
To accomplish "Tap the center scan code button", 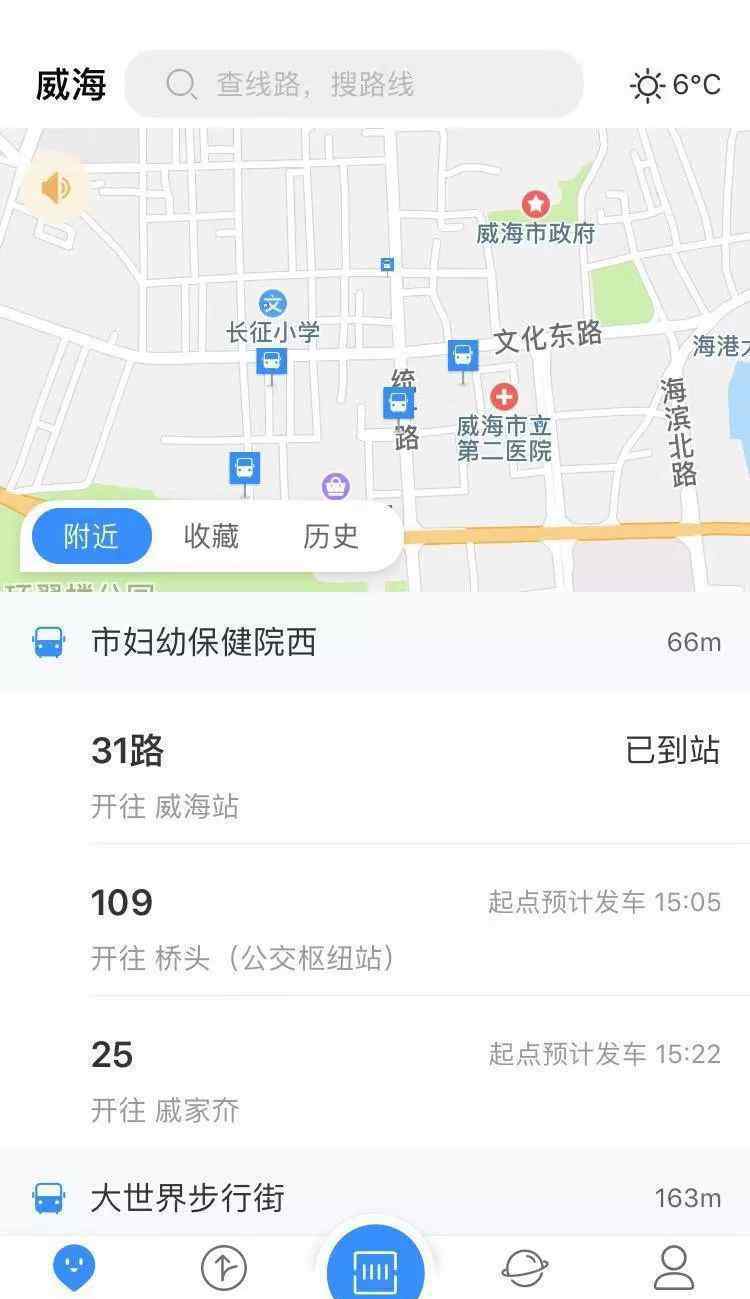I will [x=376, y=1268].
